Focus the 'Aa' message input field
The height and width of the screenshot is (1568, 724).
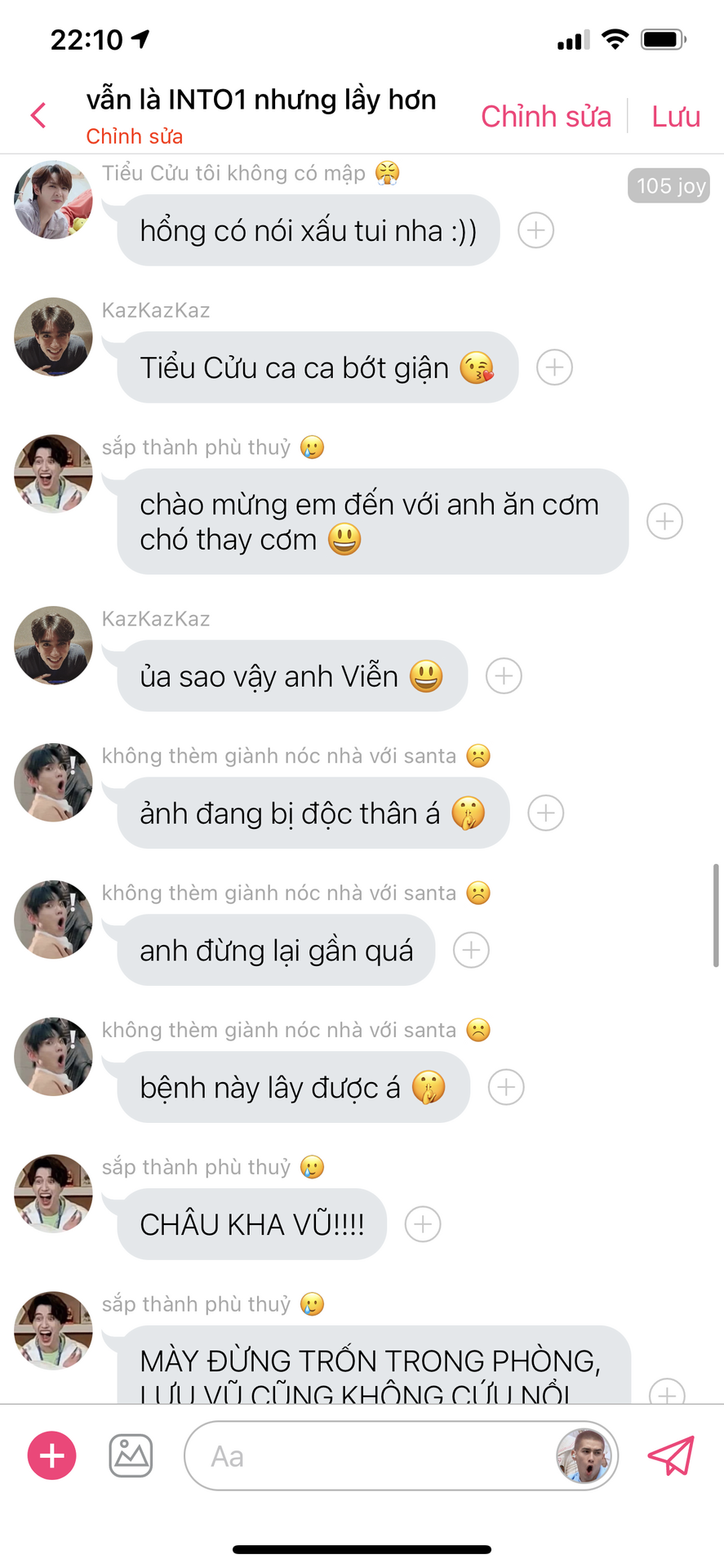367,1456
